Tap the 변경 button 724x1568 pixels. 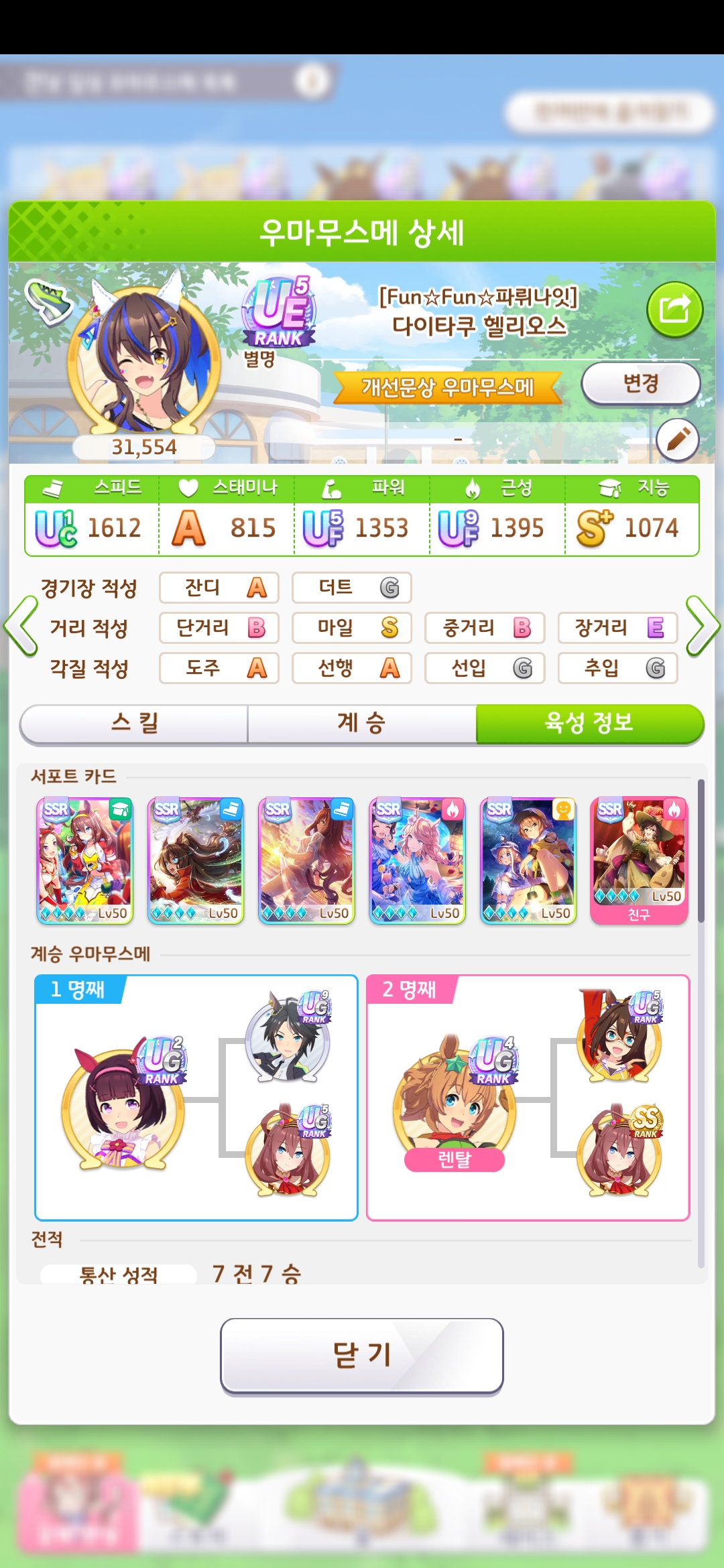coord(640,383)
